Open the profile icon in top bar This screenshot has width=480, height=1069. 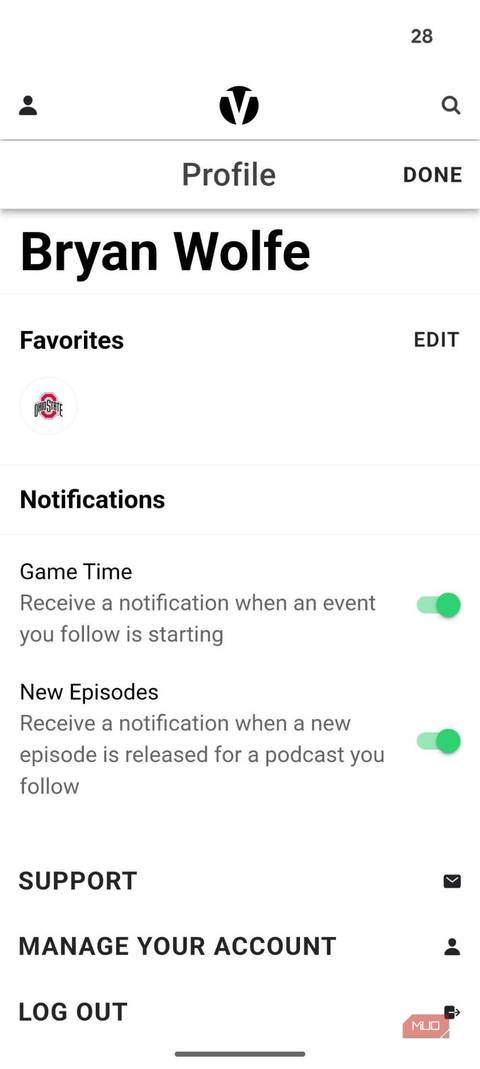[28, 106]
